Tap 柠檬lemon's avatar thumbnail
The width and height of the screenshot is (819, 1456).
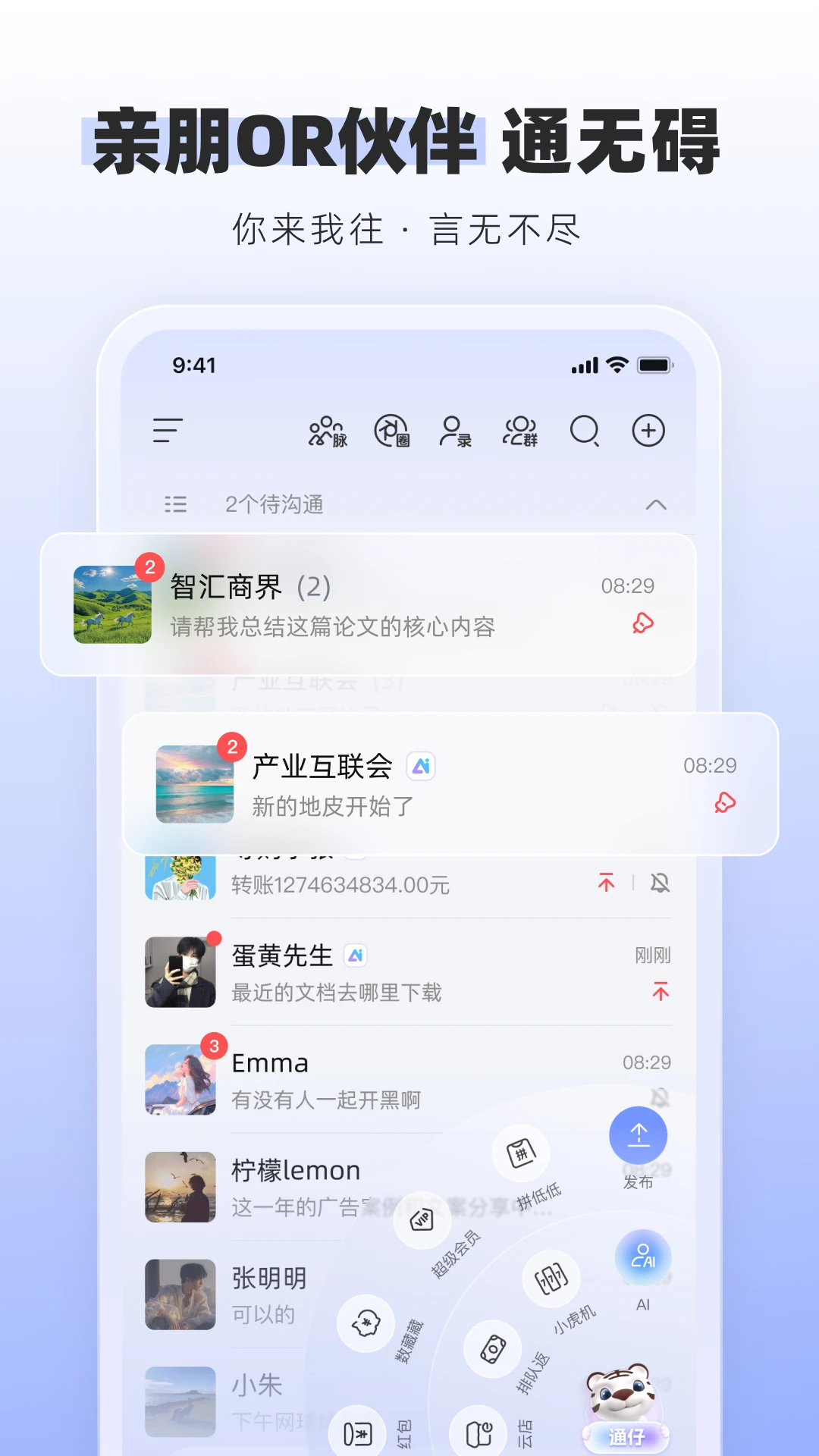[180, 1188]
